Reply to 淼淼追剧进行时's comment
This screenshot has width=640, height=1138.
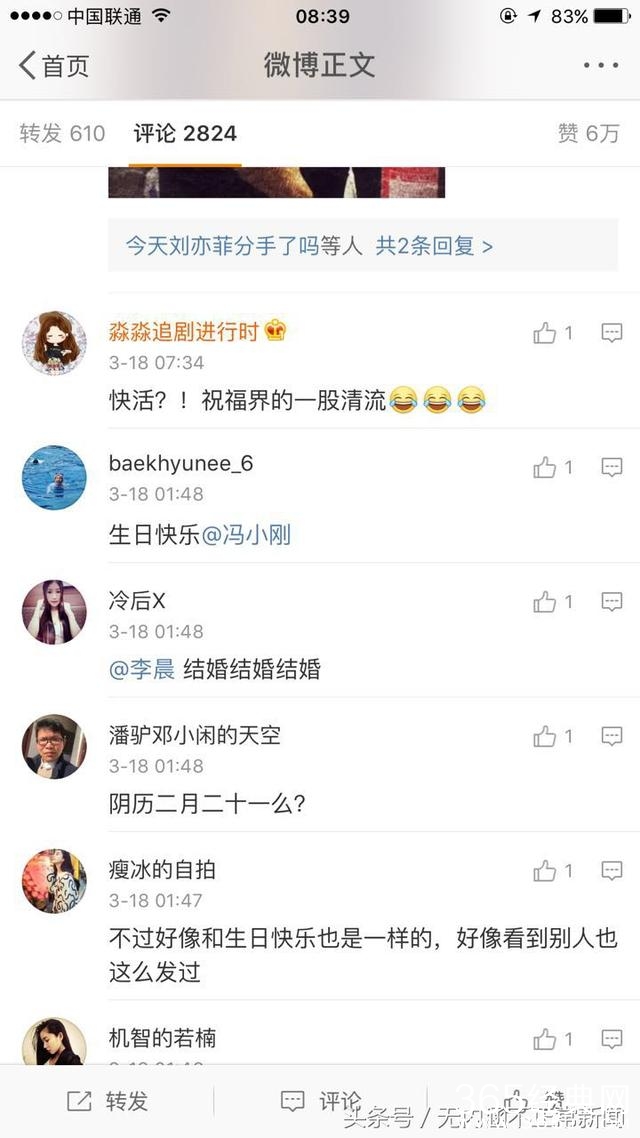click(612, 333)
